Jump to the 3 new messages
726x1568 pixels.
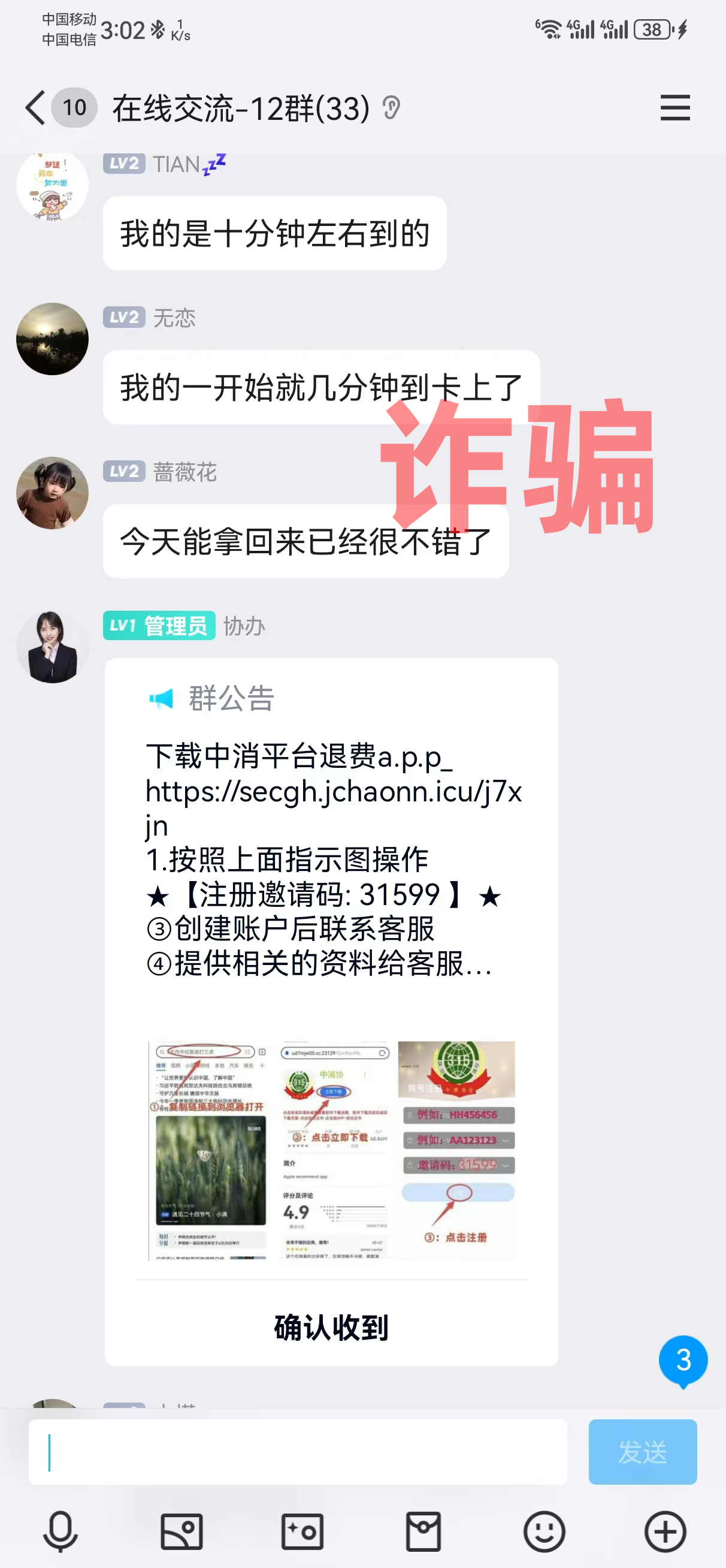click(x=683, y=1361)
